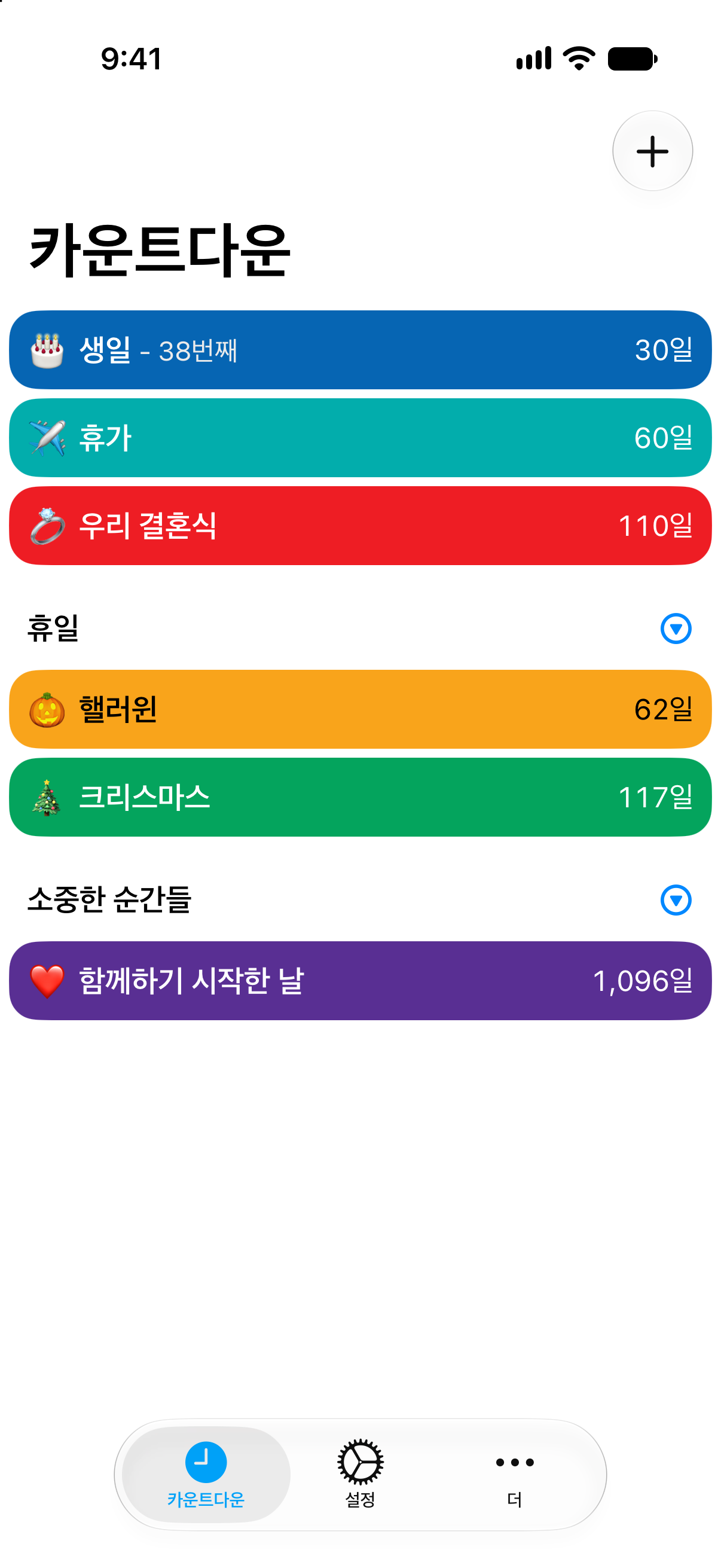Viewport: 721px width, 1568px height.
Task: Switch to the 설정 tab
Action: [360, 1474]
